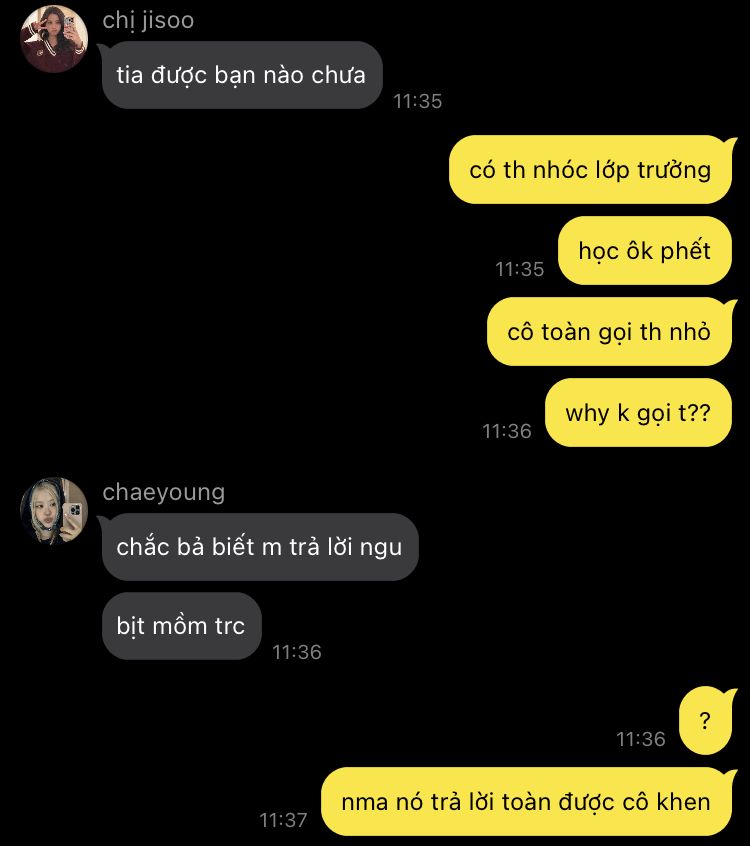Open chị jisoo's profile picture

click(x=55, y=39)
